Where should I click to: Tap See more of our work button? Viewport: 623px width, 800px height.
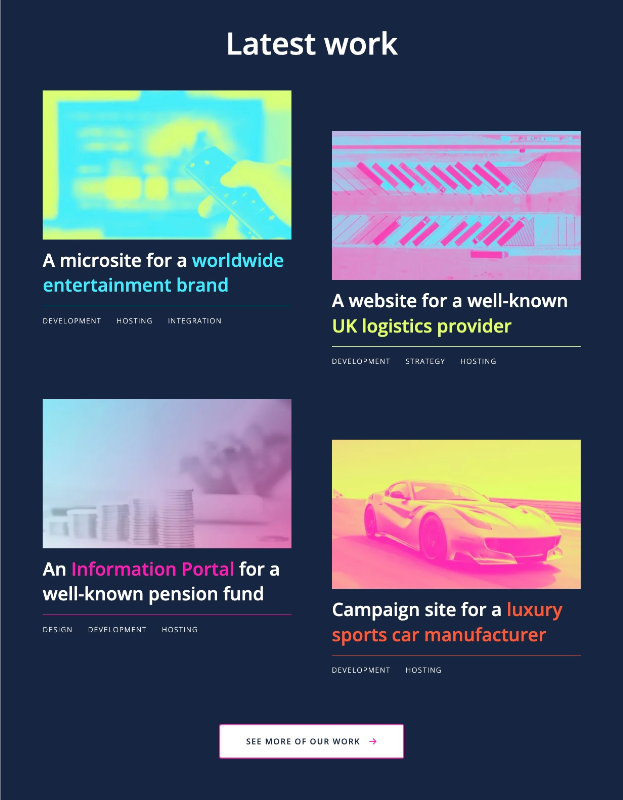[x=311, y=741]
